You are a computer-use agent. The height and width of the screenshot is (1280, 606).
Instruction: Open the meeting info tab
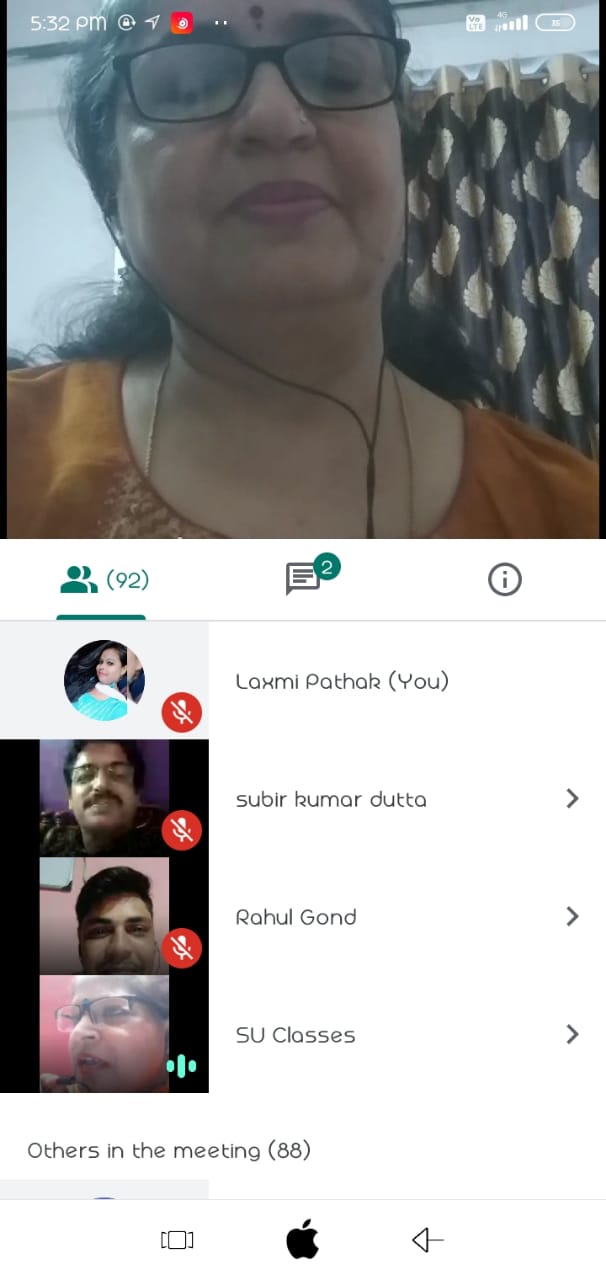[x=504, y=579]
